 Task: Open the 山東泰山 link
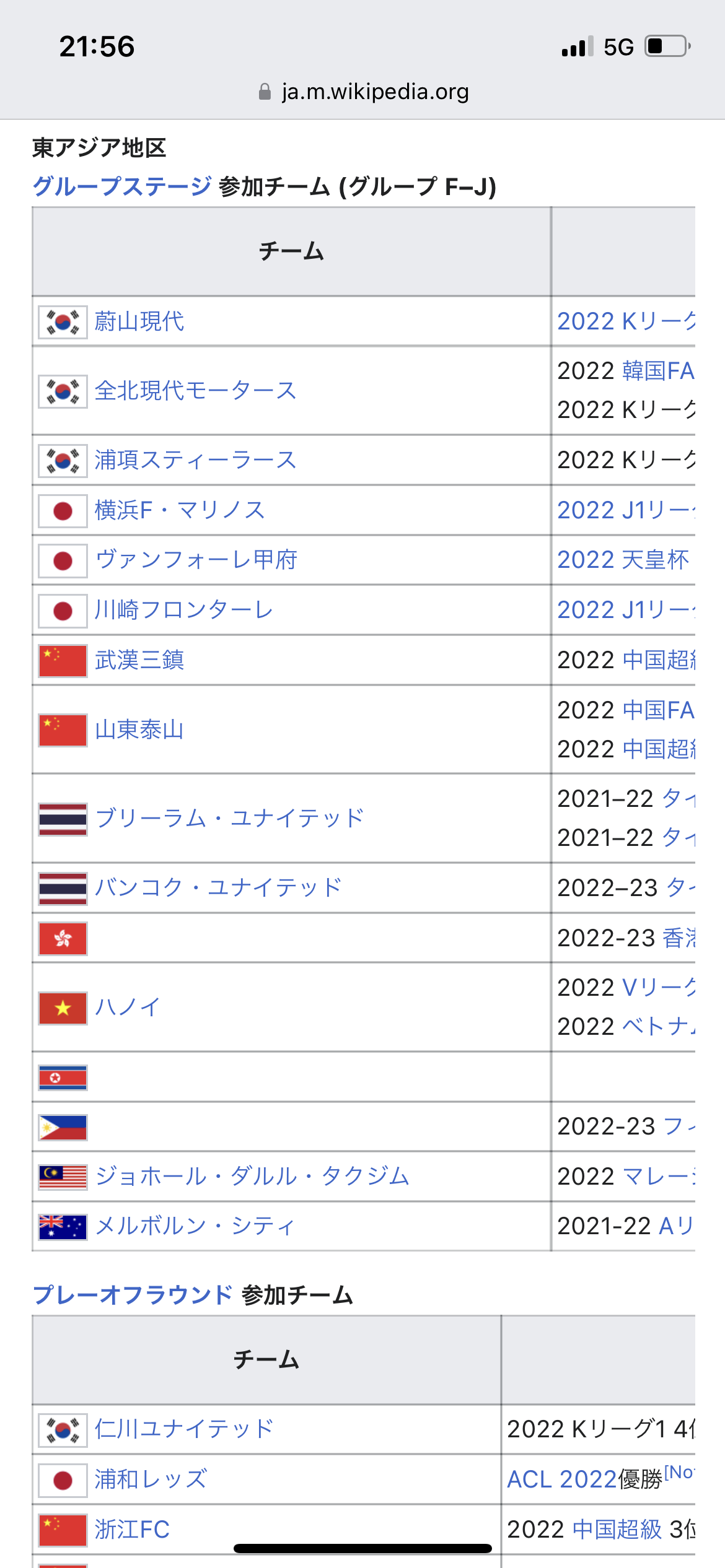click(x=139, y=730)
